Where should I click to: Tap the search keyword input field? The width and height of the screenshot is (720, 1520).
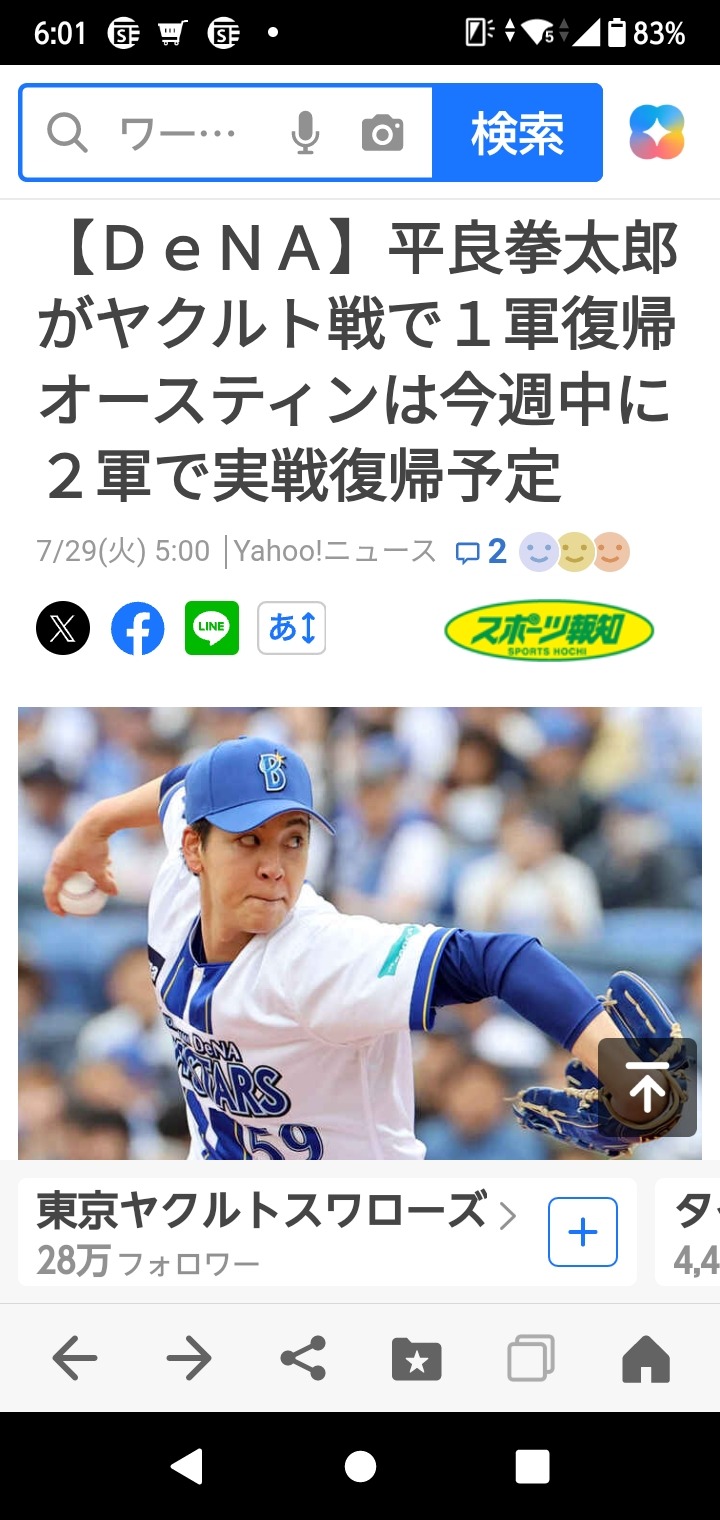tap(180, 133)
